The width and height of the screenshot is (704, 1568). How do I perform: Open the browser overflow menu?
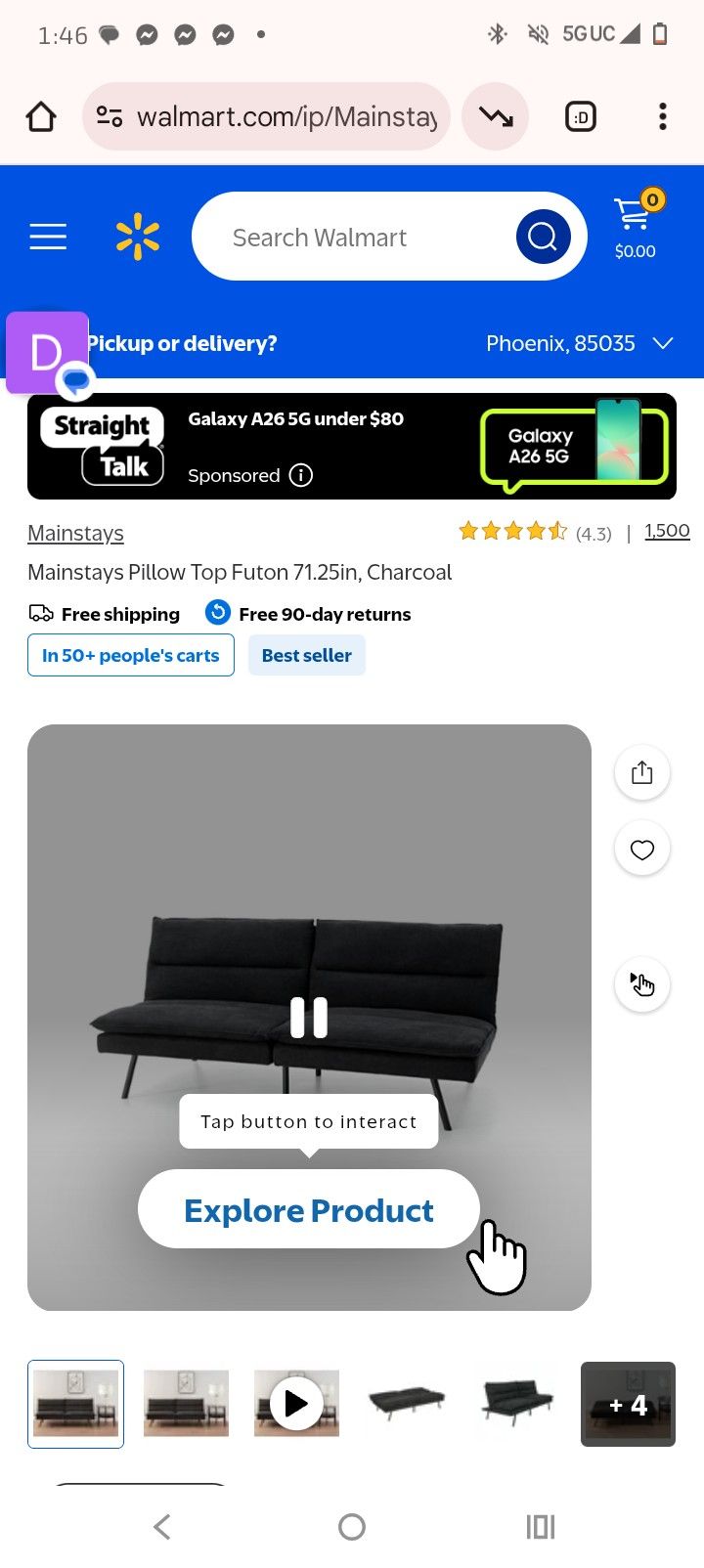click(x=663, y=116)
